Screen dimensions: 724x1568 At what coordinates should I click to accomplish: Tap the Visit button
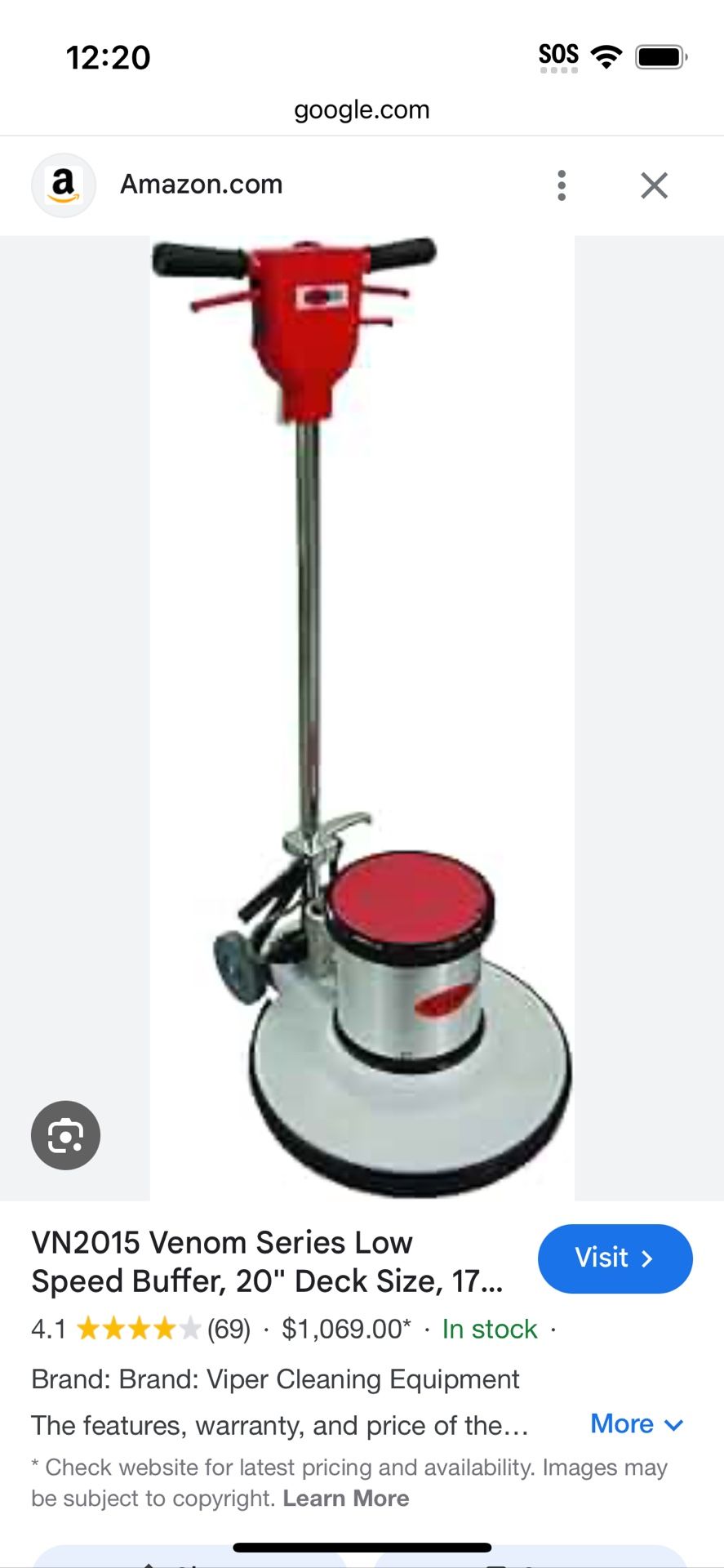(615, 1258)
